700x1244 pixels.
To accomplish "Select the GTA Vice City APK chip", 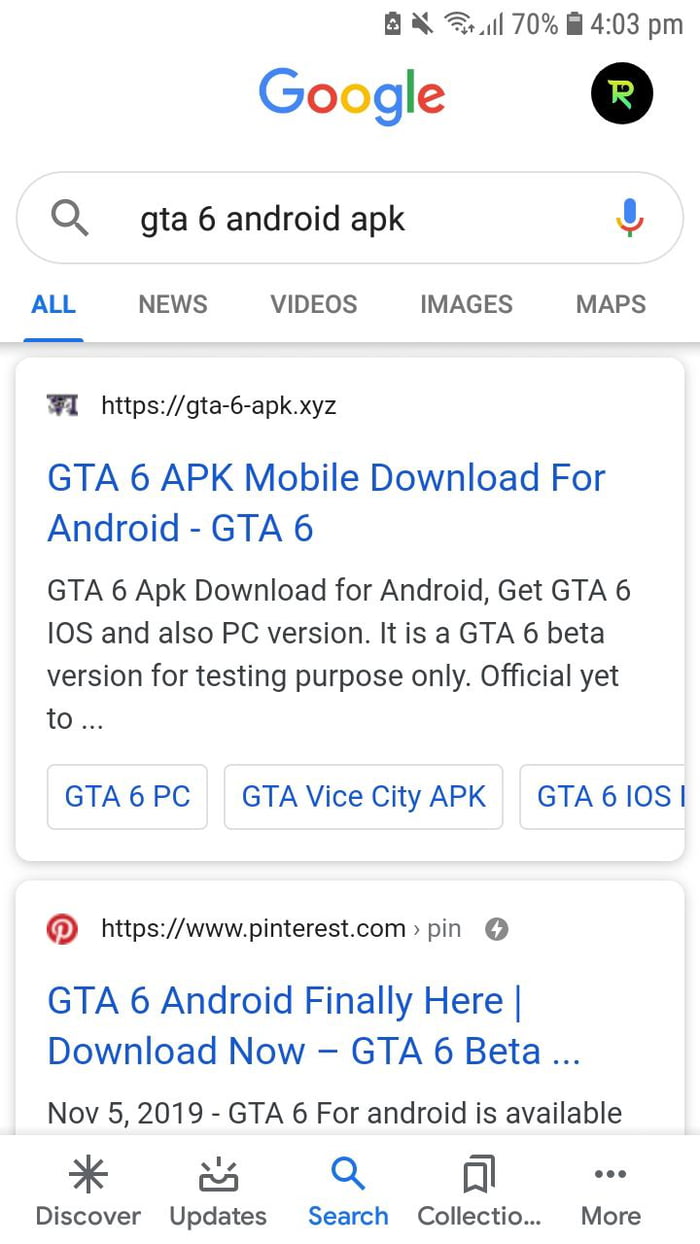I will [363, 797].
